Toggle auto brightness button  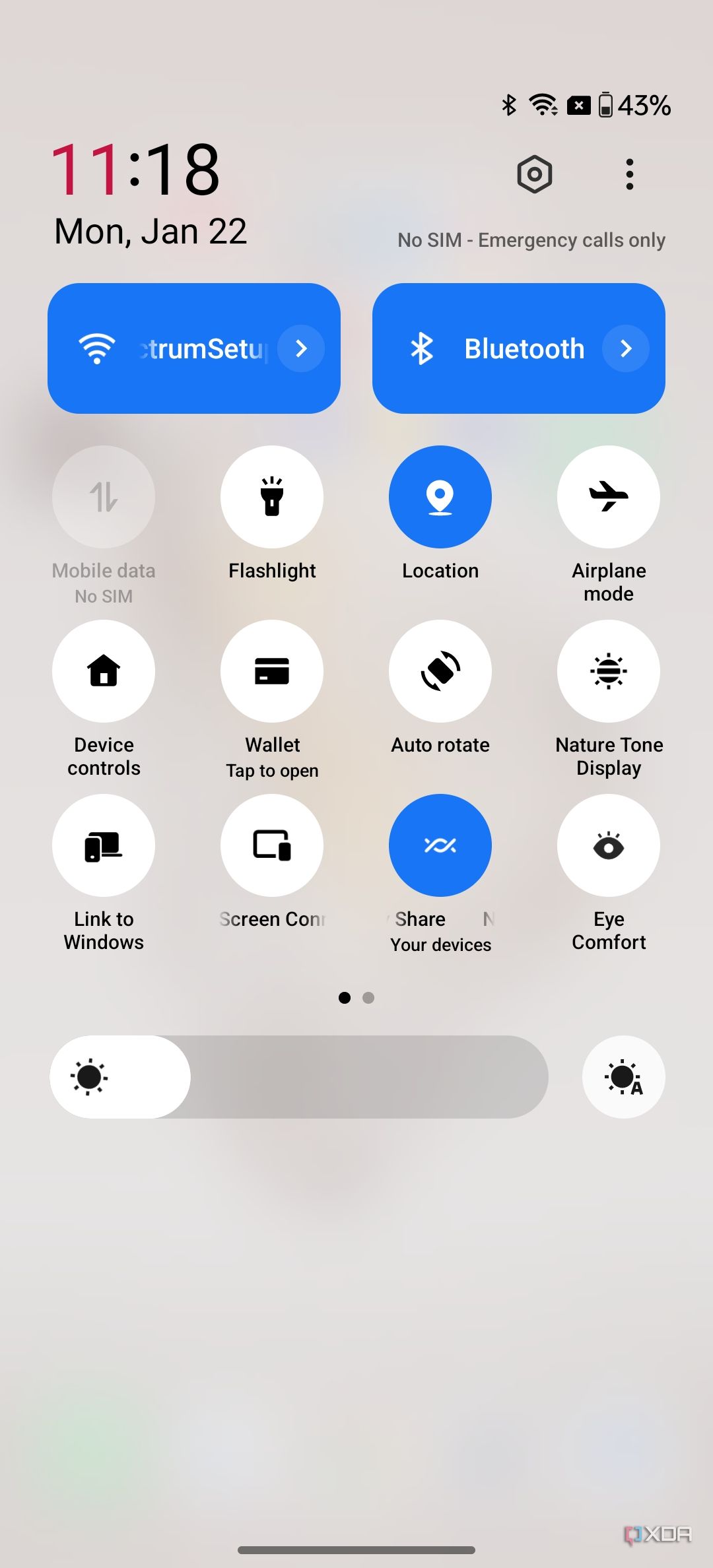click(623, 1076)
